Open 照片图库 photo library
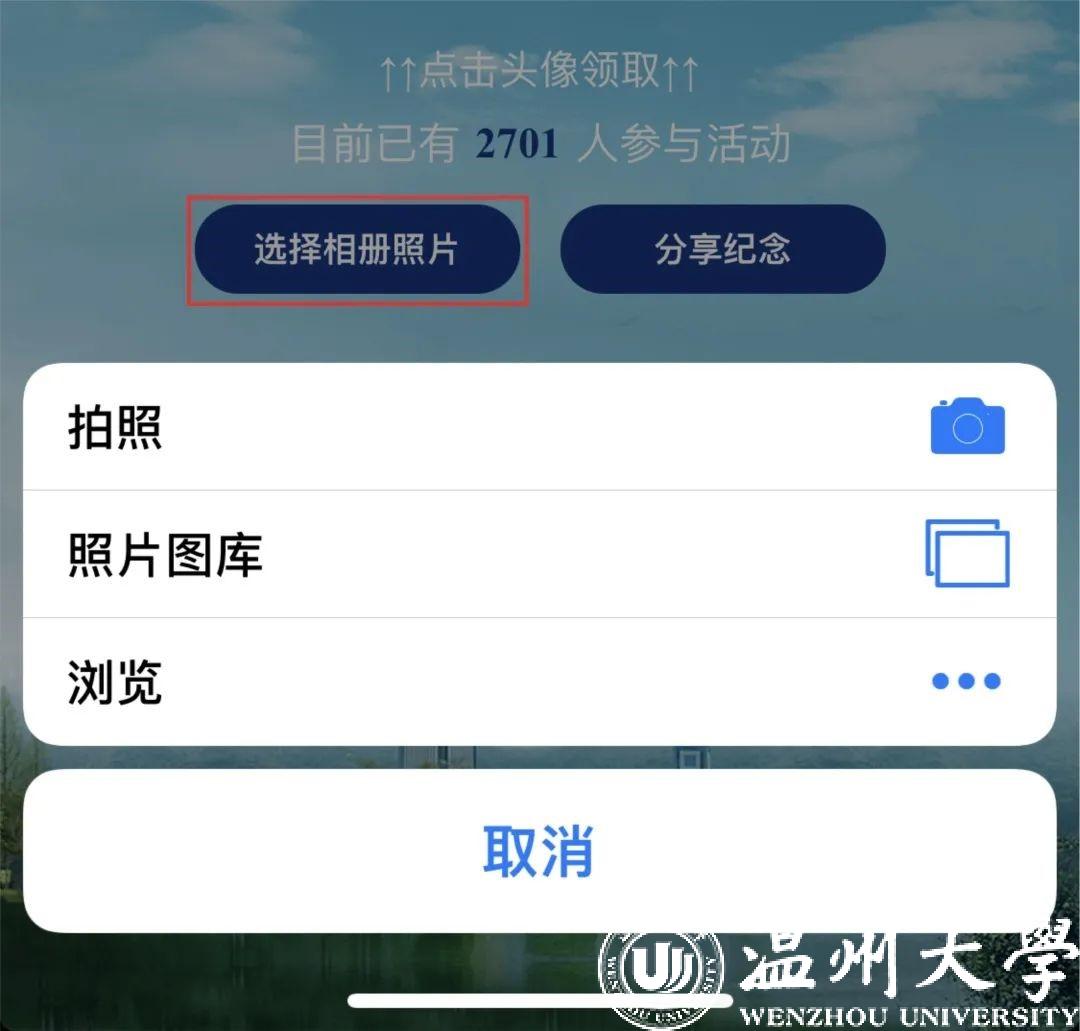 [x=538, y=554]
